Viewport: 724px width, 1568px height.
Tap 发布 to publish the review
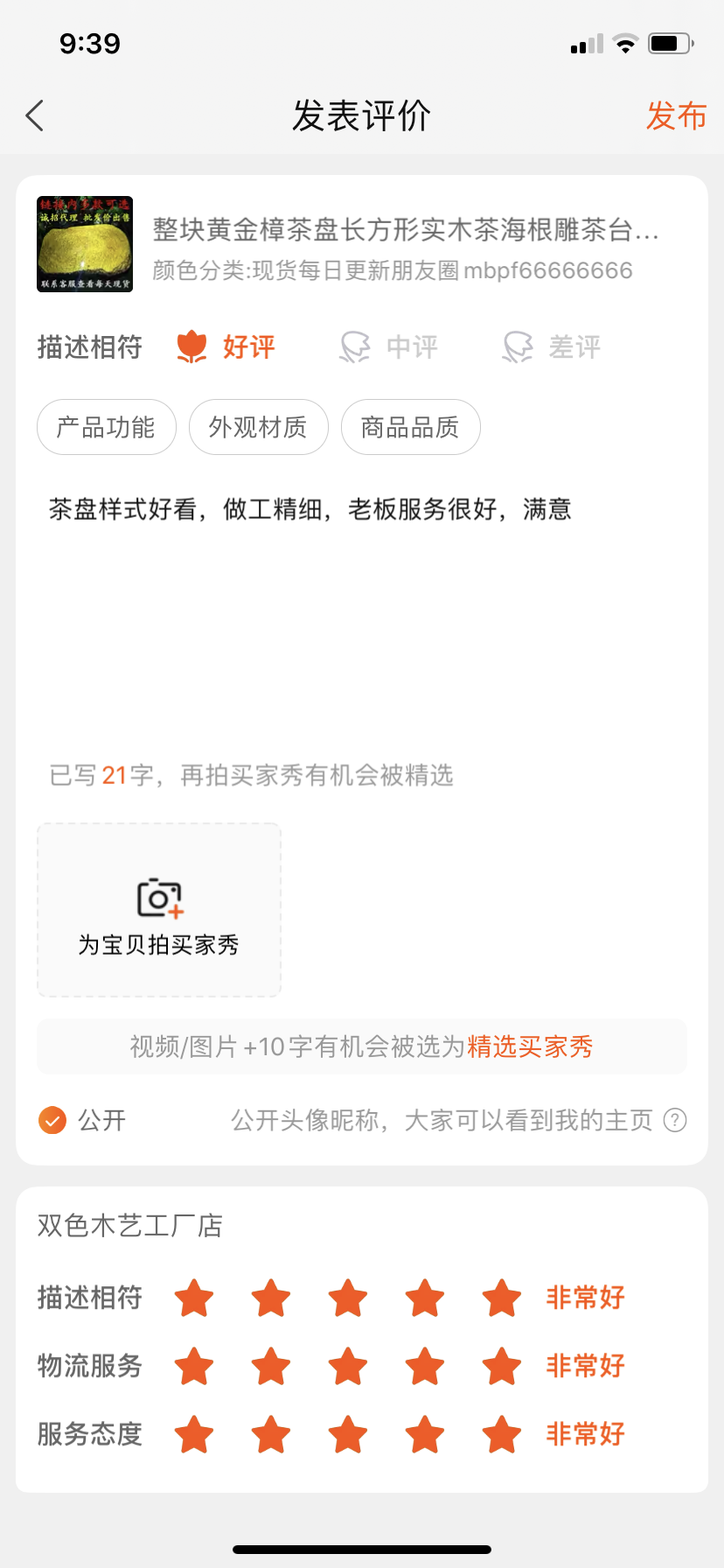click(x=676, y=115)
